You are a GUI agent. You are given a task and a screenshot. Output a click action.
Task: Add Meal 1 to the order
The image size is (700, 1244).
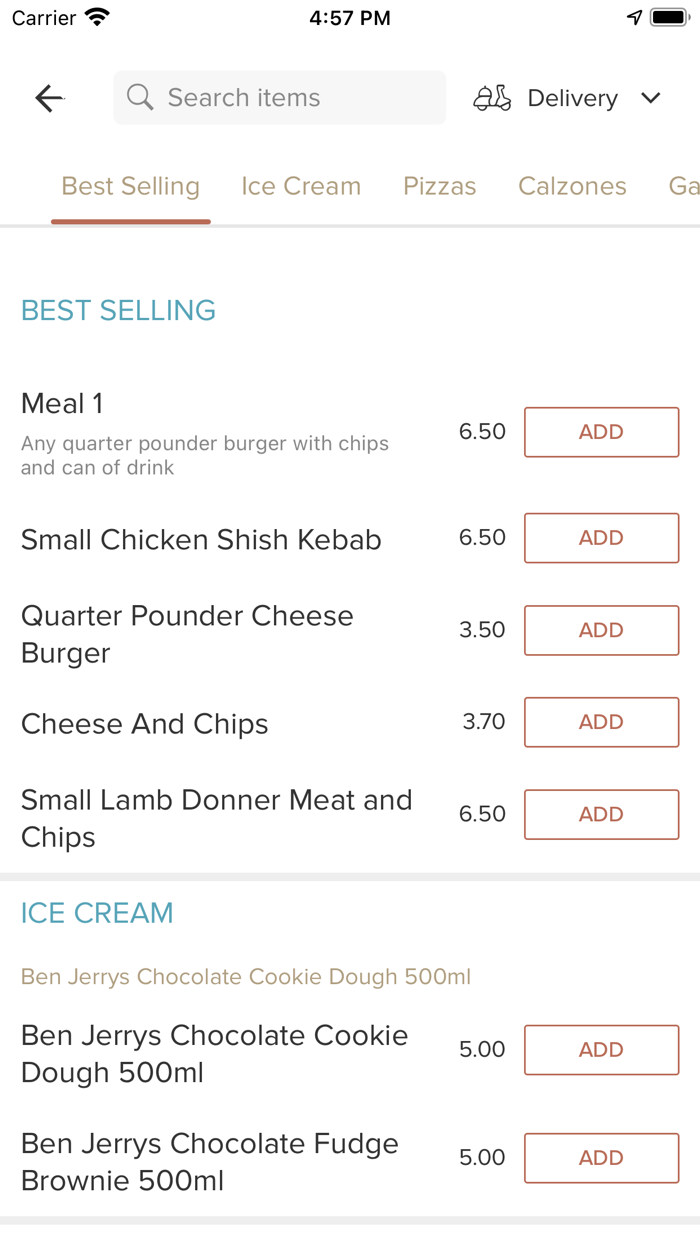(601, 432)
